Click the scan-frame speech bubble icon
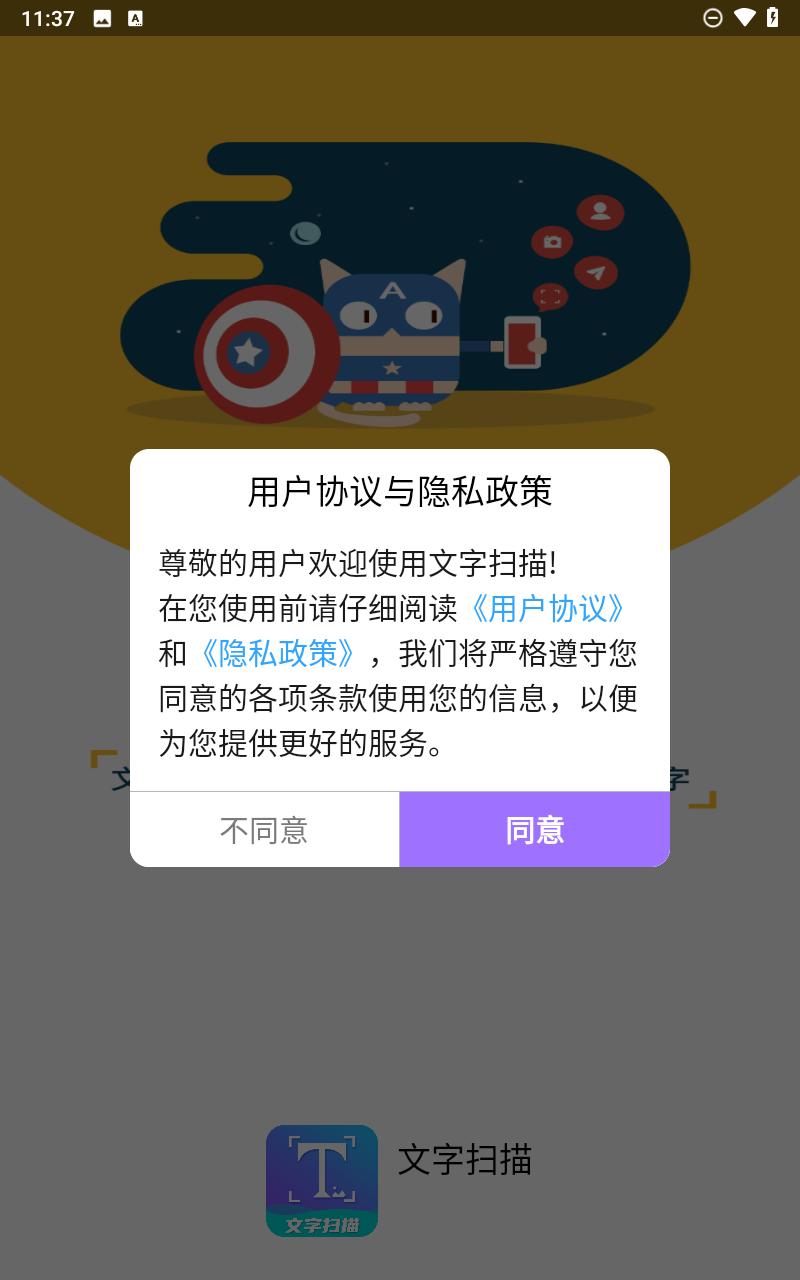The image size is (800, 1280). [x=548, y=296]
